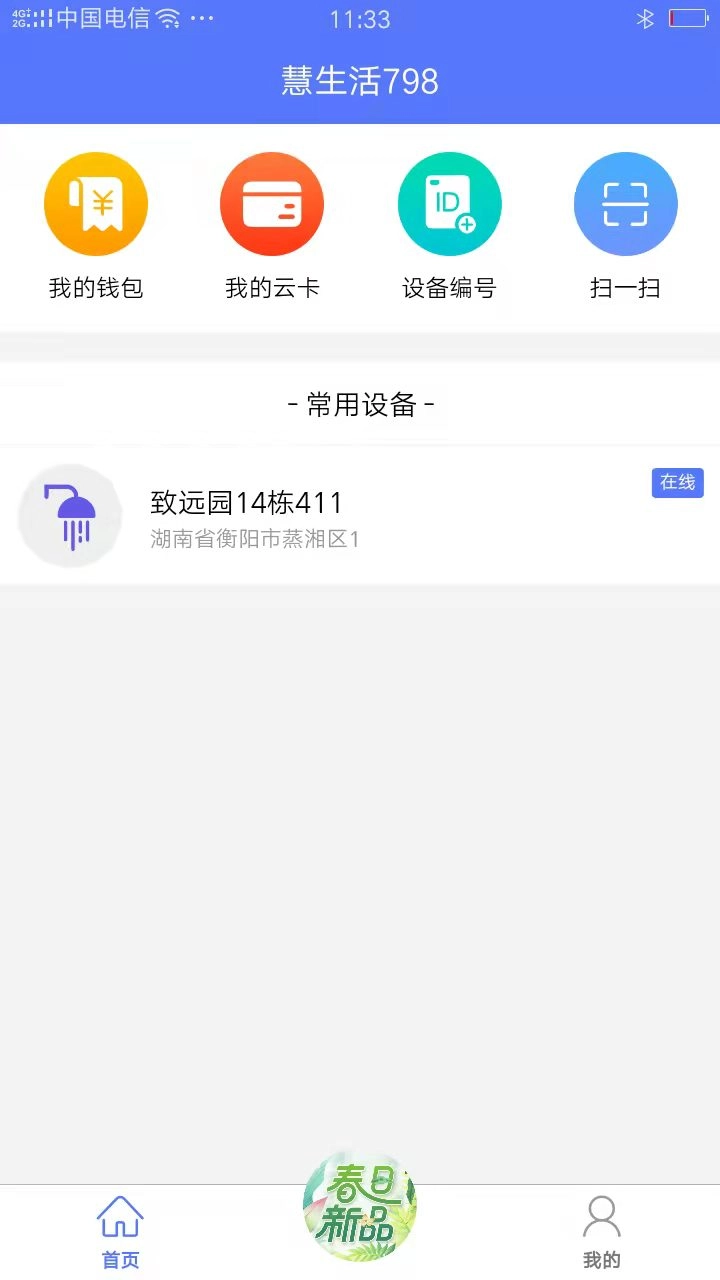Tap the 11:33 clock display
This screenshot has height=1280, width=720.
click(x=360, y=18)
